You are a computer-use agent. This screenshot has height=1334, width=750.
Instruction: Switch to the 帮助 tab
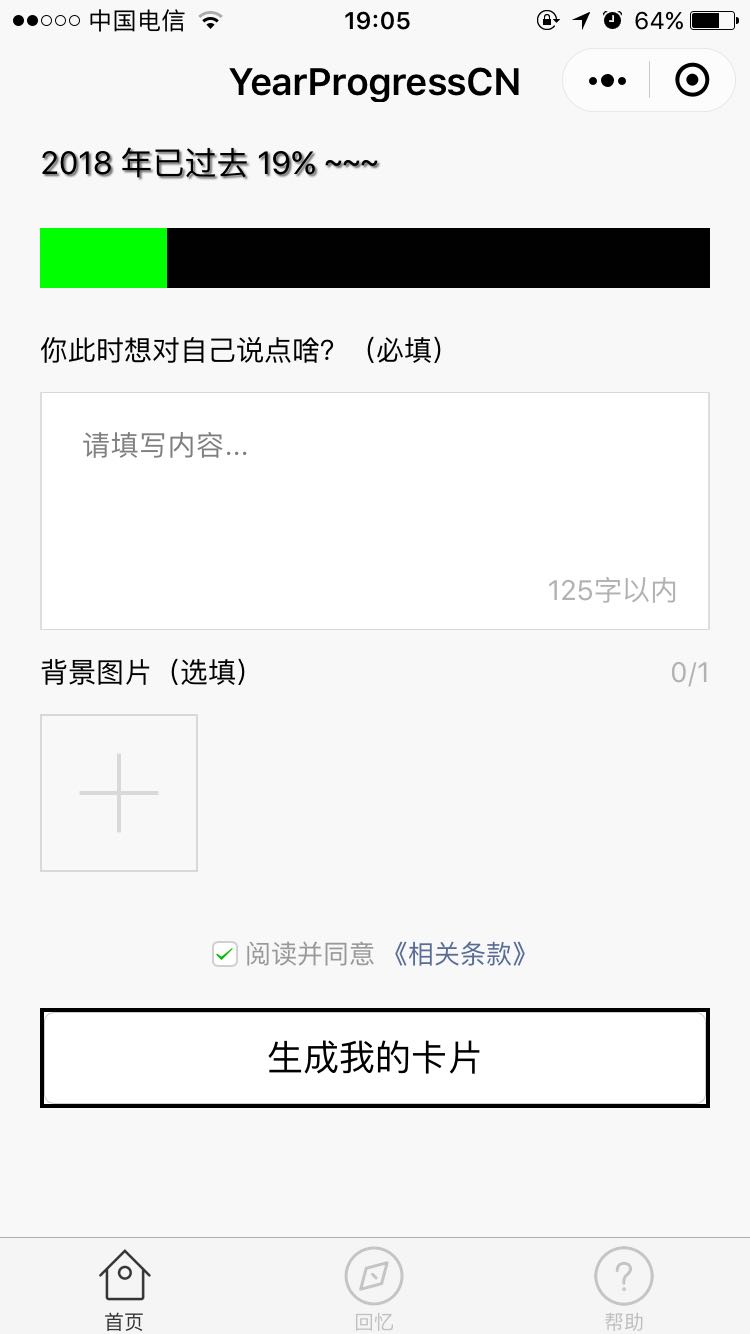(624, 1290)
